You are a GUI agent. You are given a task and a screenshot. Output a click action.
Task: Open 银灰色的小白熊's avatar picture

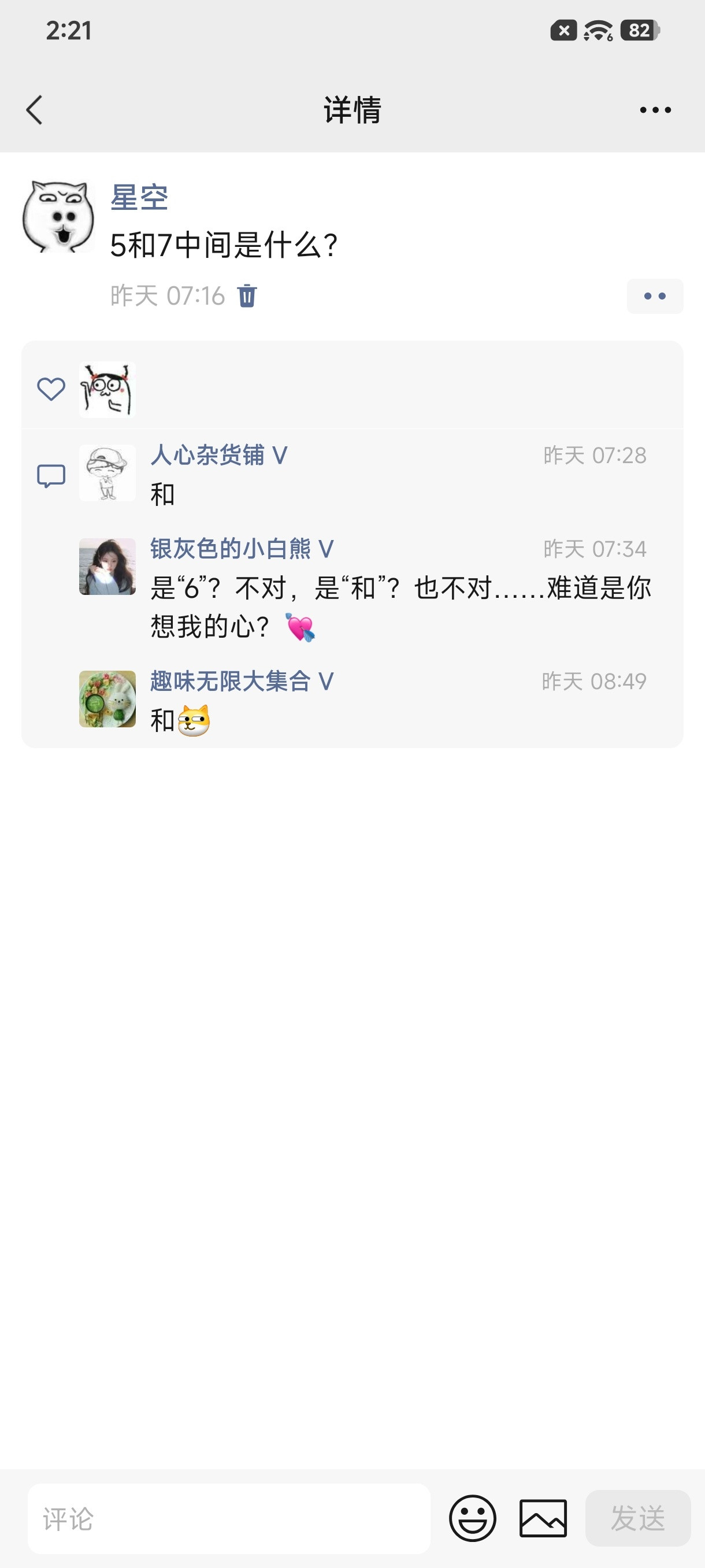[x=107, y=567]
